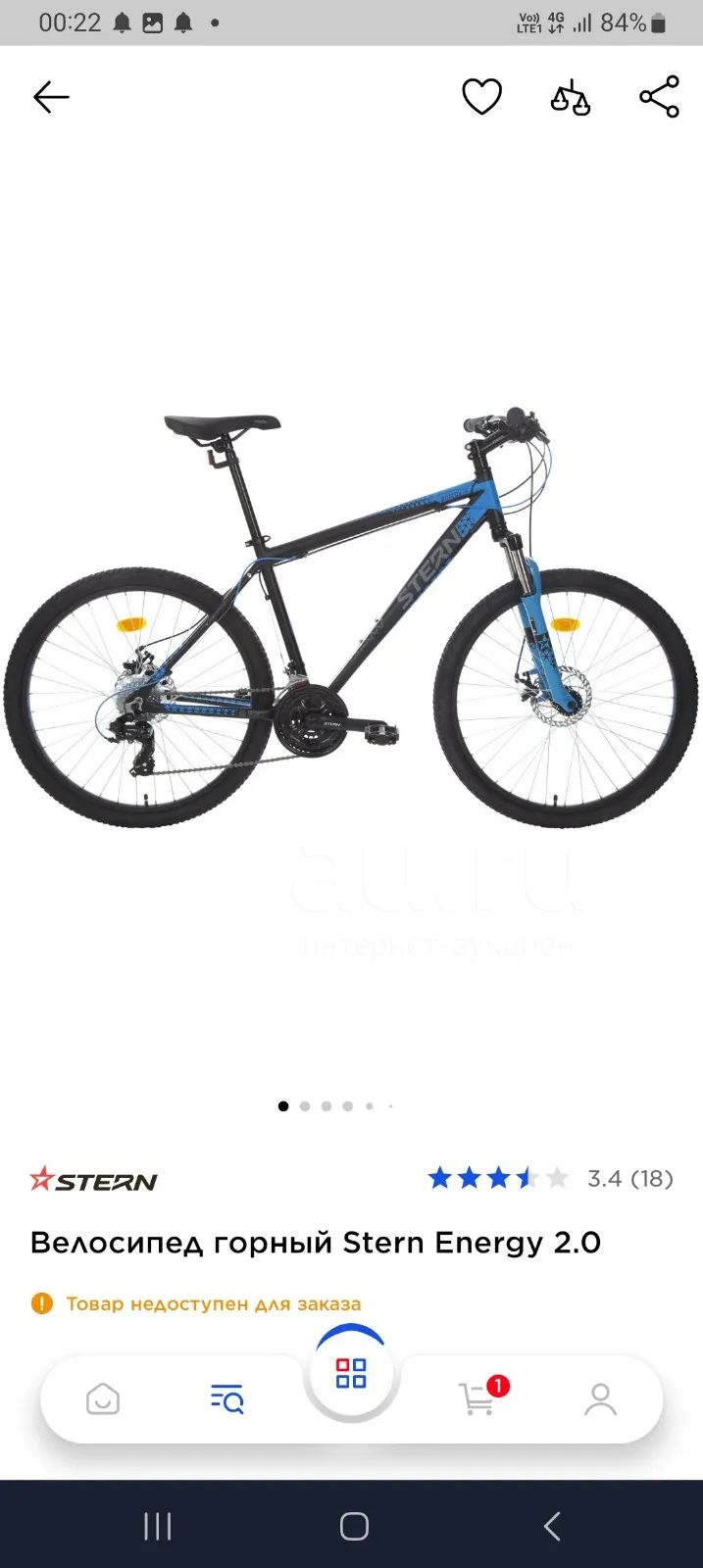Tap the system back button

(552, 1526)
